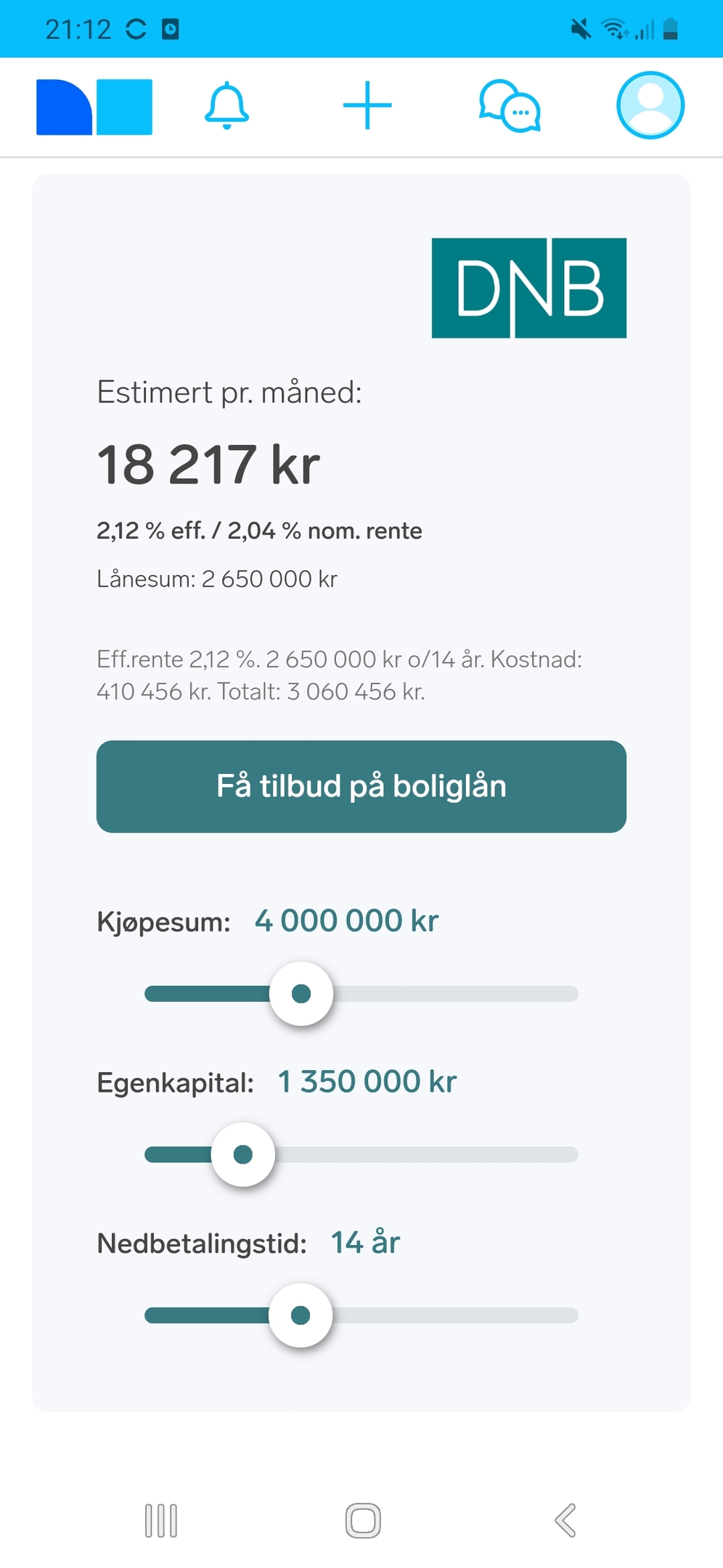
Task: Open the notifications bell
Action: click(x=226, y=106)
